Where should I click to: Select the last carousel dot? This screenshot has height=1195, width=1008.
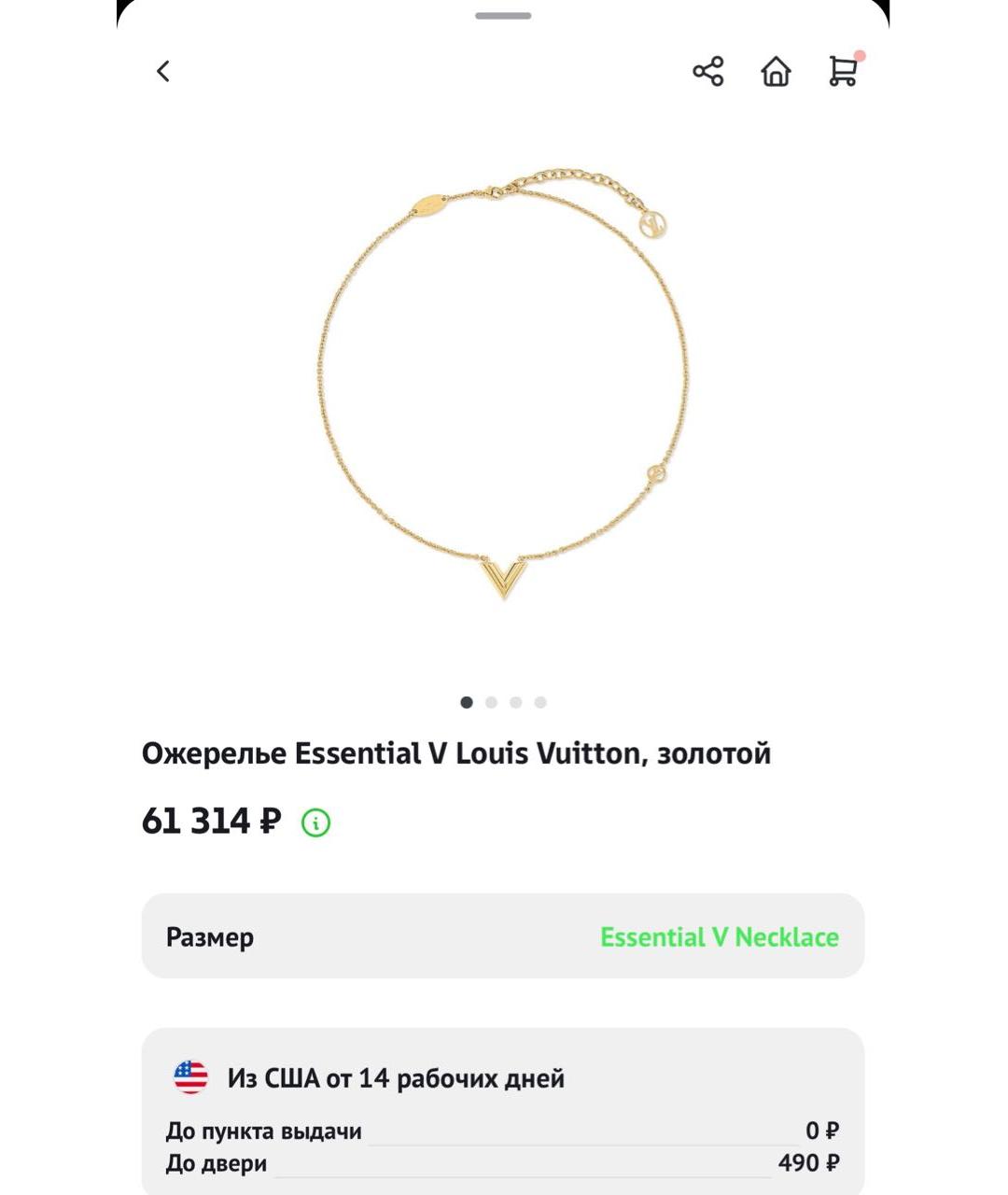coord(539,701)
